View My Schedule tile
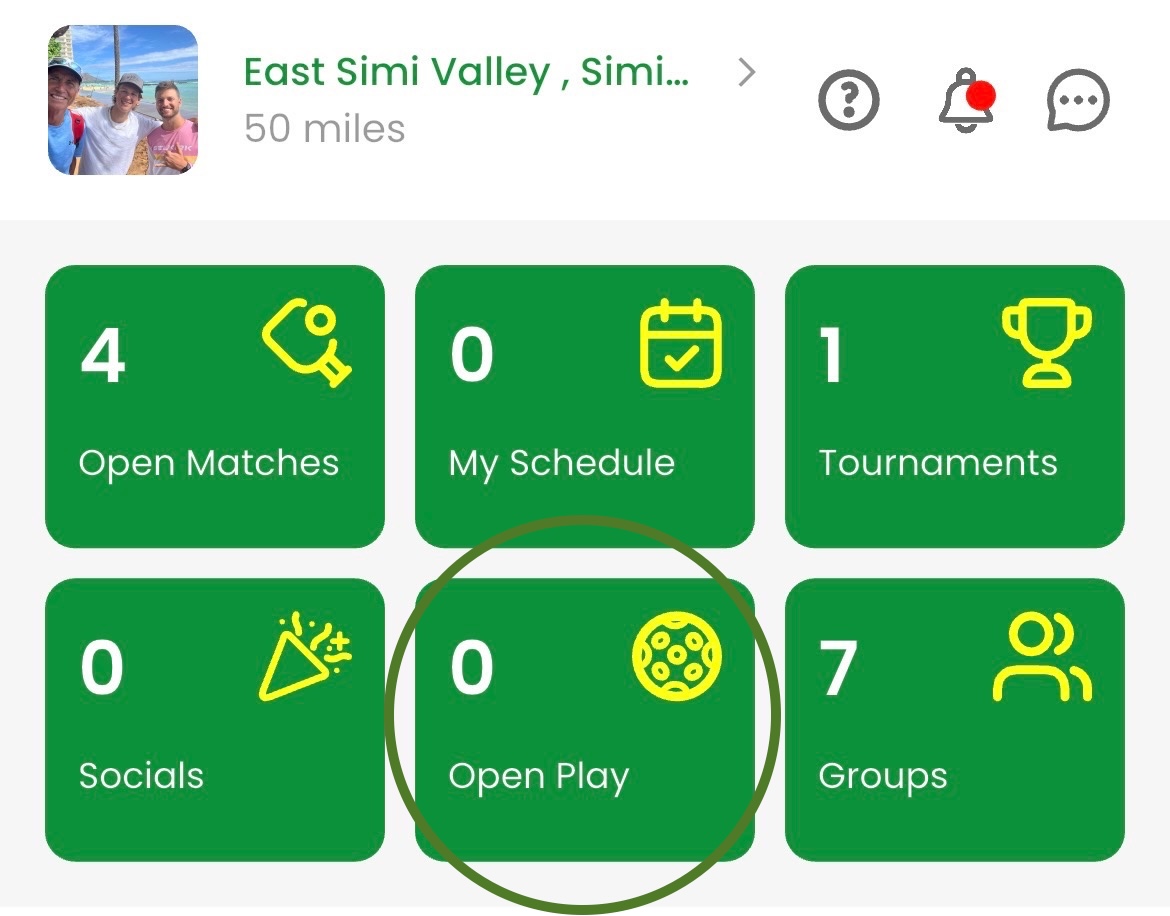This screenshot has width=1170, height=916. coord(584,406)
